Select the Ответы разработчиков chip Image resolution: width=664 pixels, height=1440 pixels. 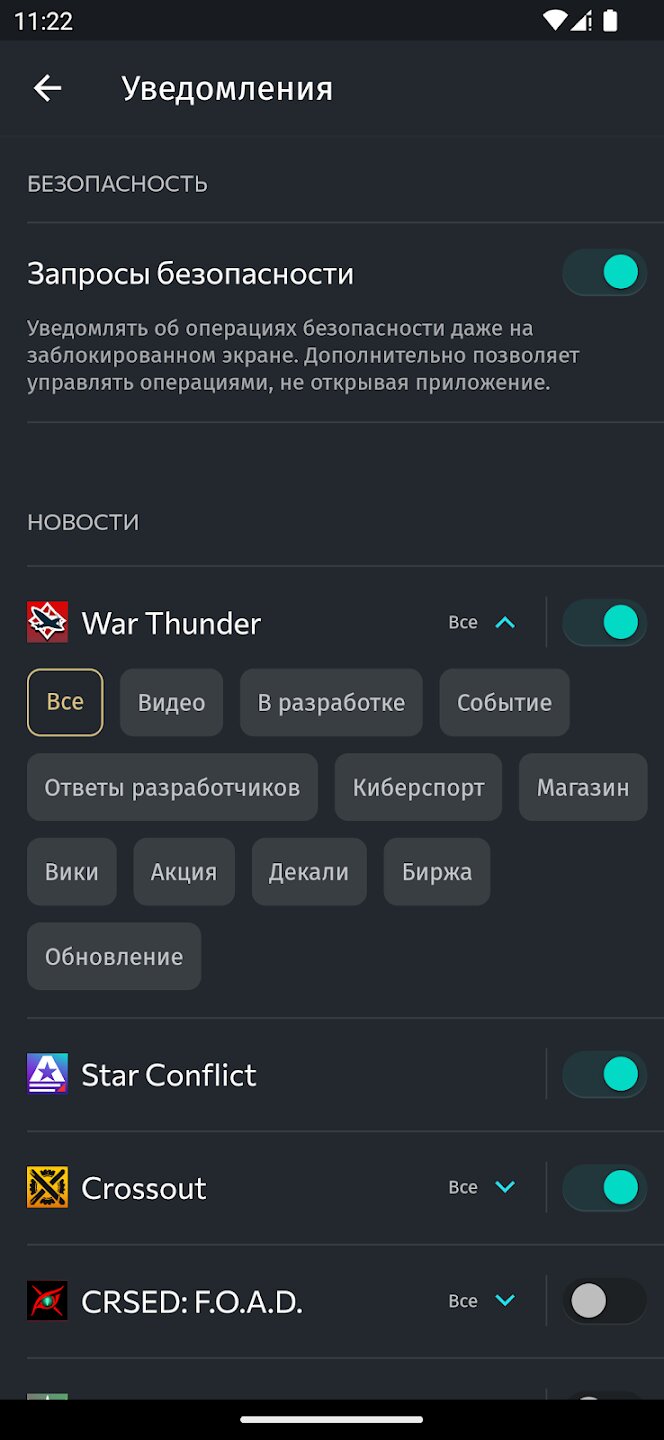(x=172, y=787)
